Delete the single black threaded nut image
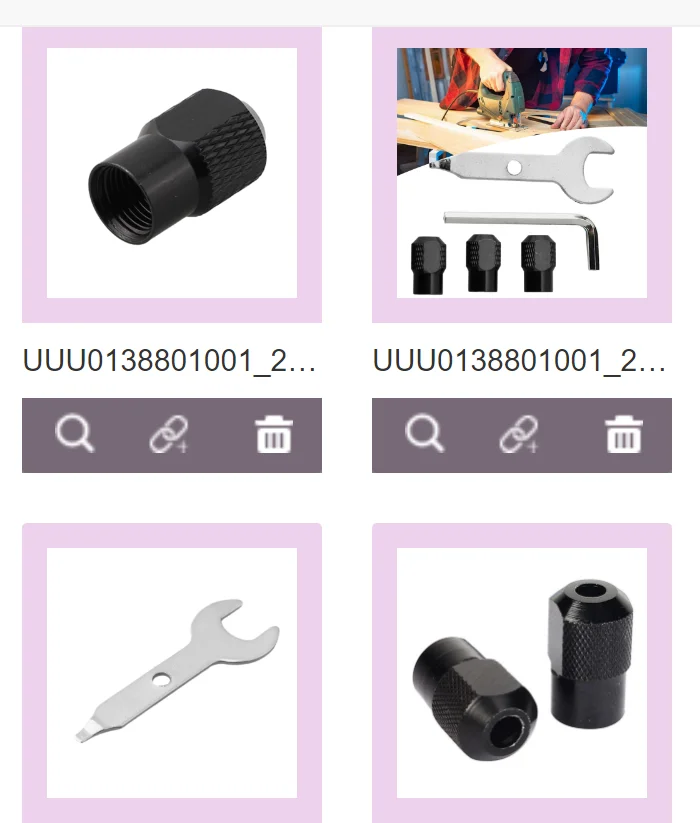Viewport: 700px width, 823px height. pos(273,435)
